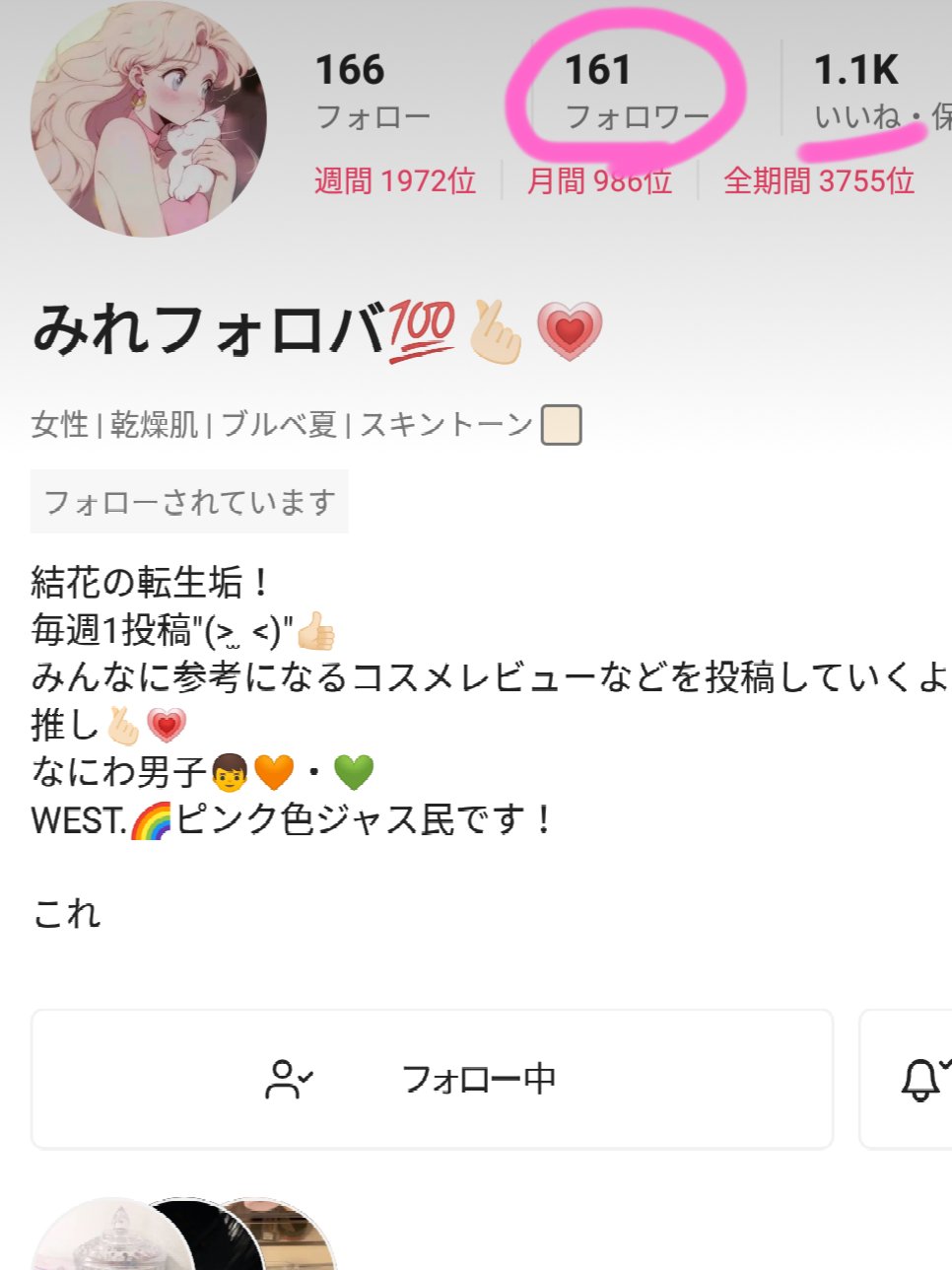Image resolution: width=952 pixels, height=1270 pixels.
Task: Click the beige skin tone swatch
Action: pos(559,424)
